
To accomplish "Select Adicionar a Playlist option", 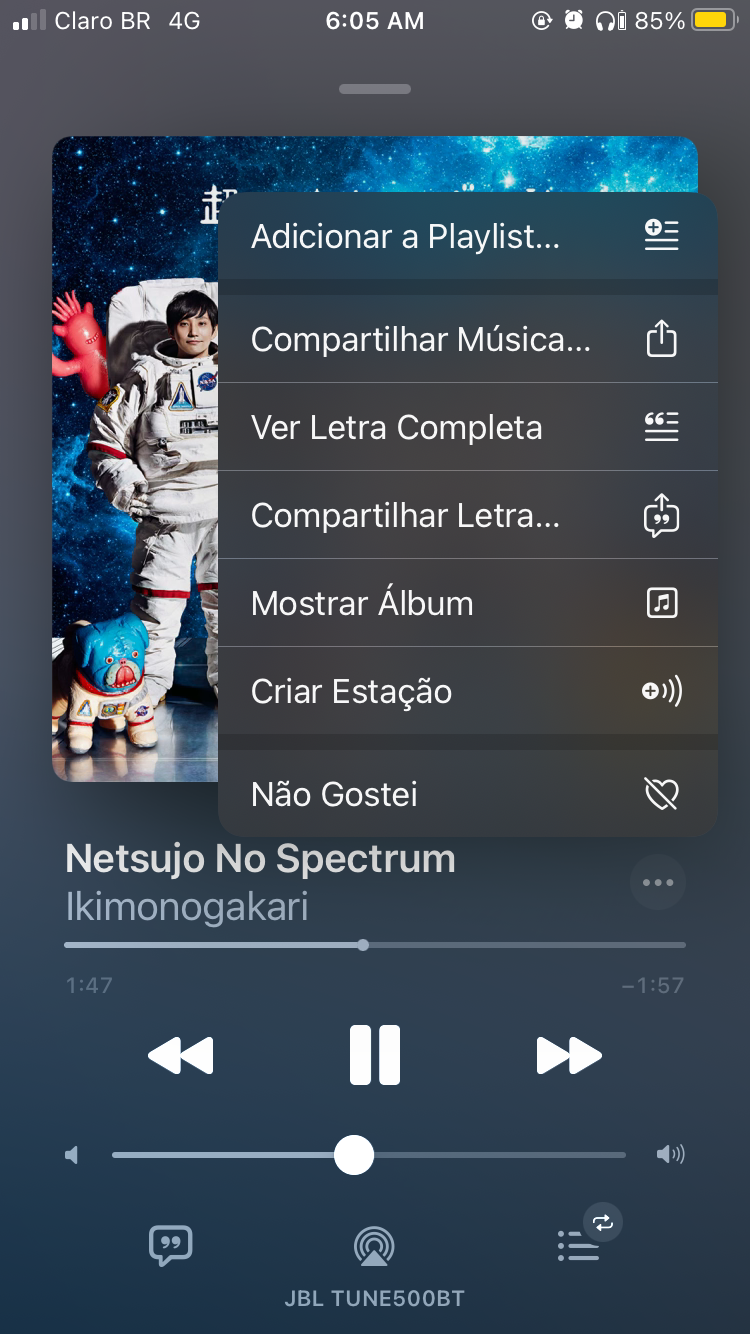I will click(x=467, y=237).
